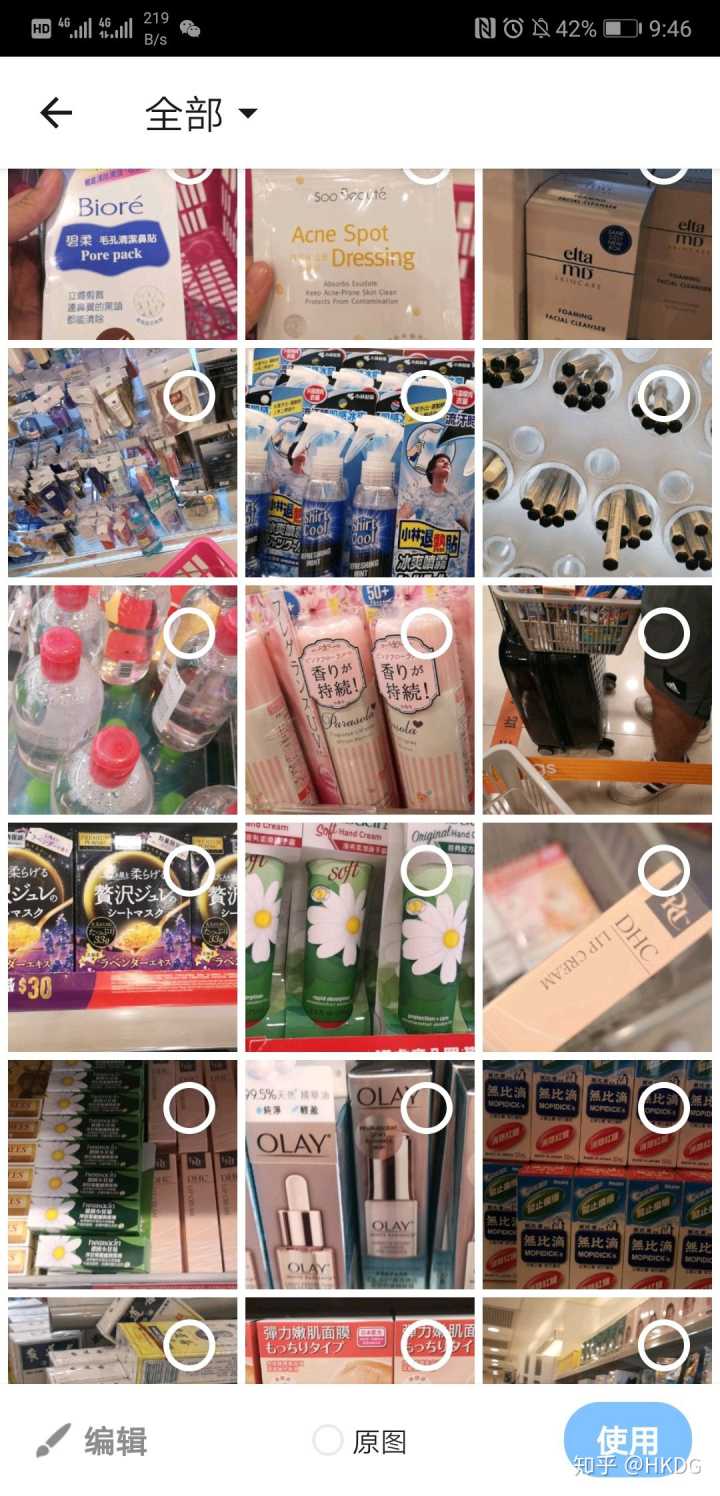Select the DHC Lip Cream photo
This screenshot has width=720, height=1496.
click(664, 870)
